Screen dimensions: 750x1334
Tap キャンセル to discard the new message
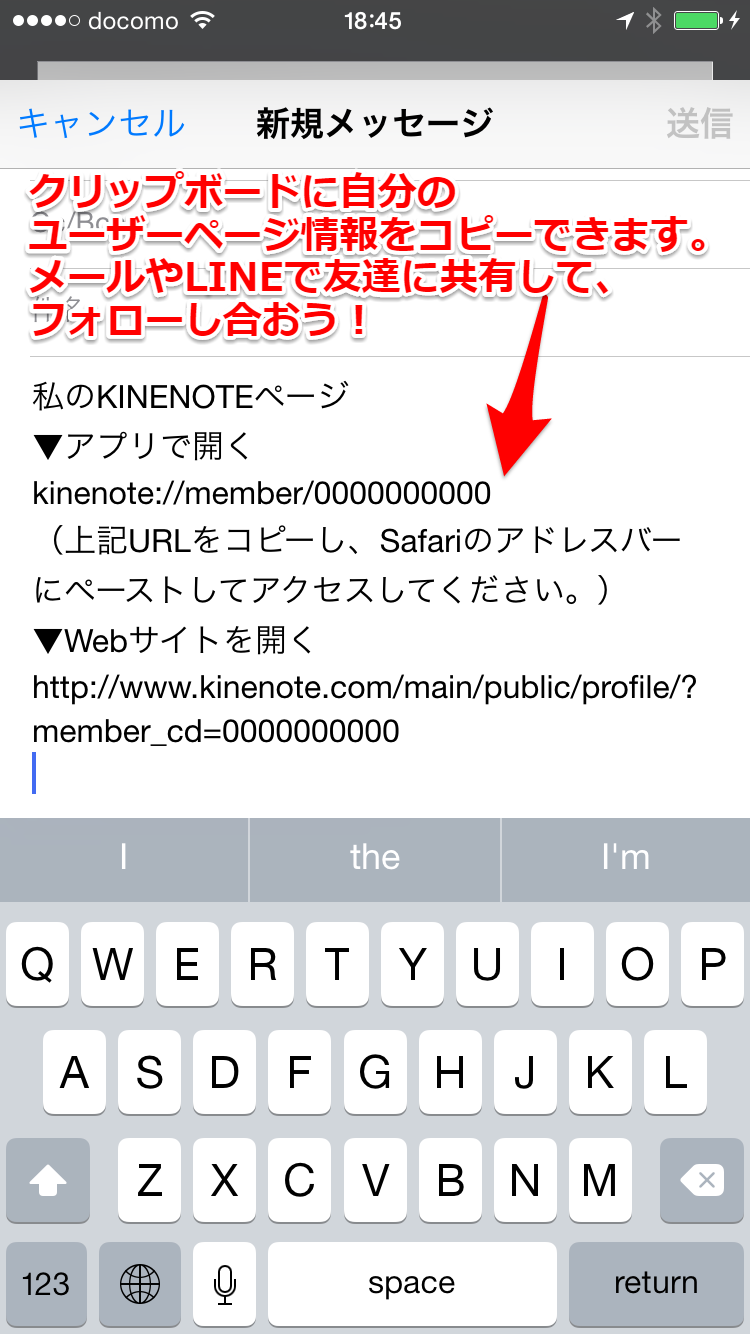point(101,124)
